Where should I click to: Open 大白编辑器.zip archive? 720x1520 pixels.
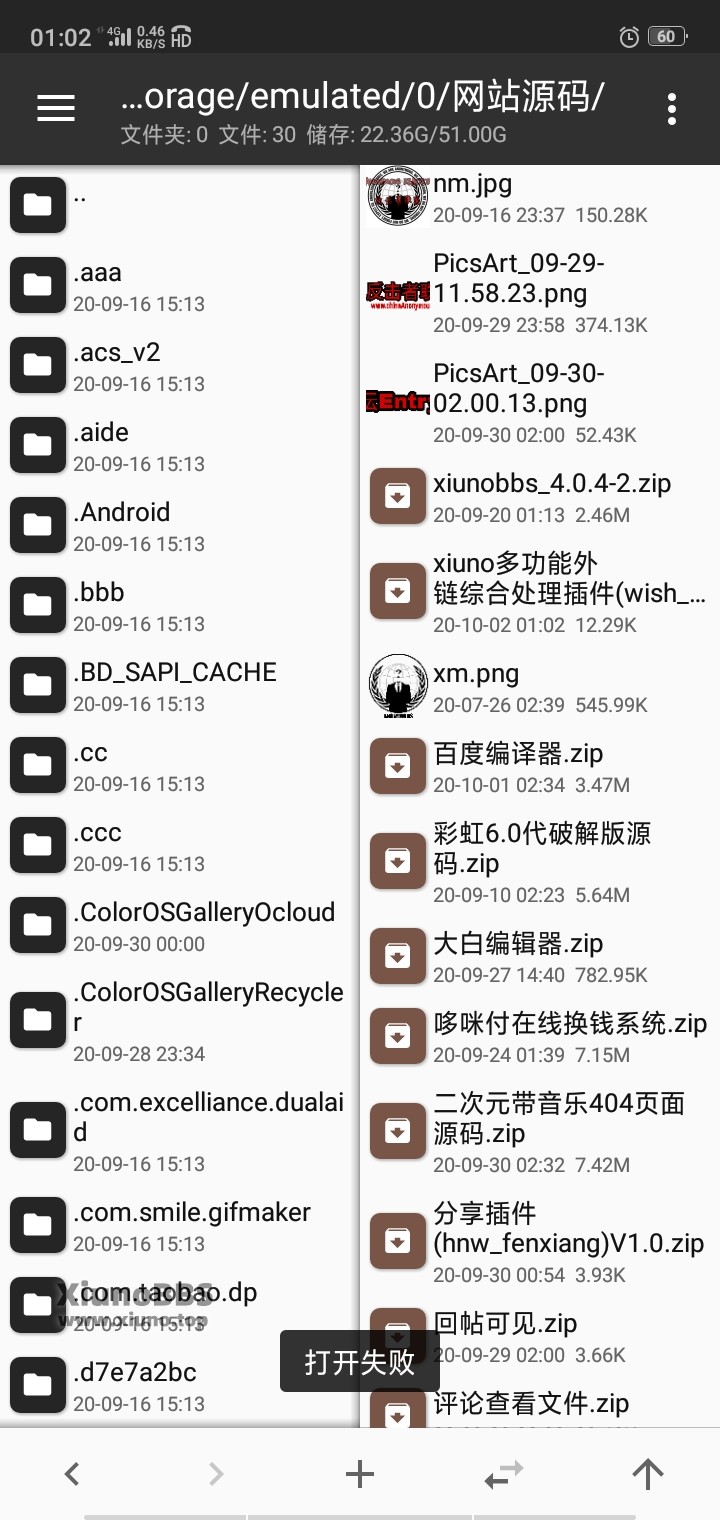tap(540, 956)
